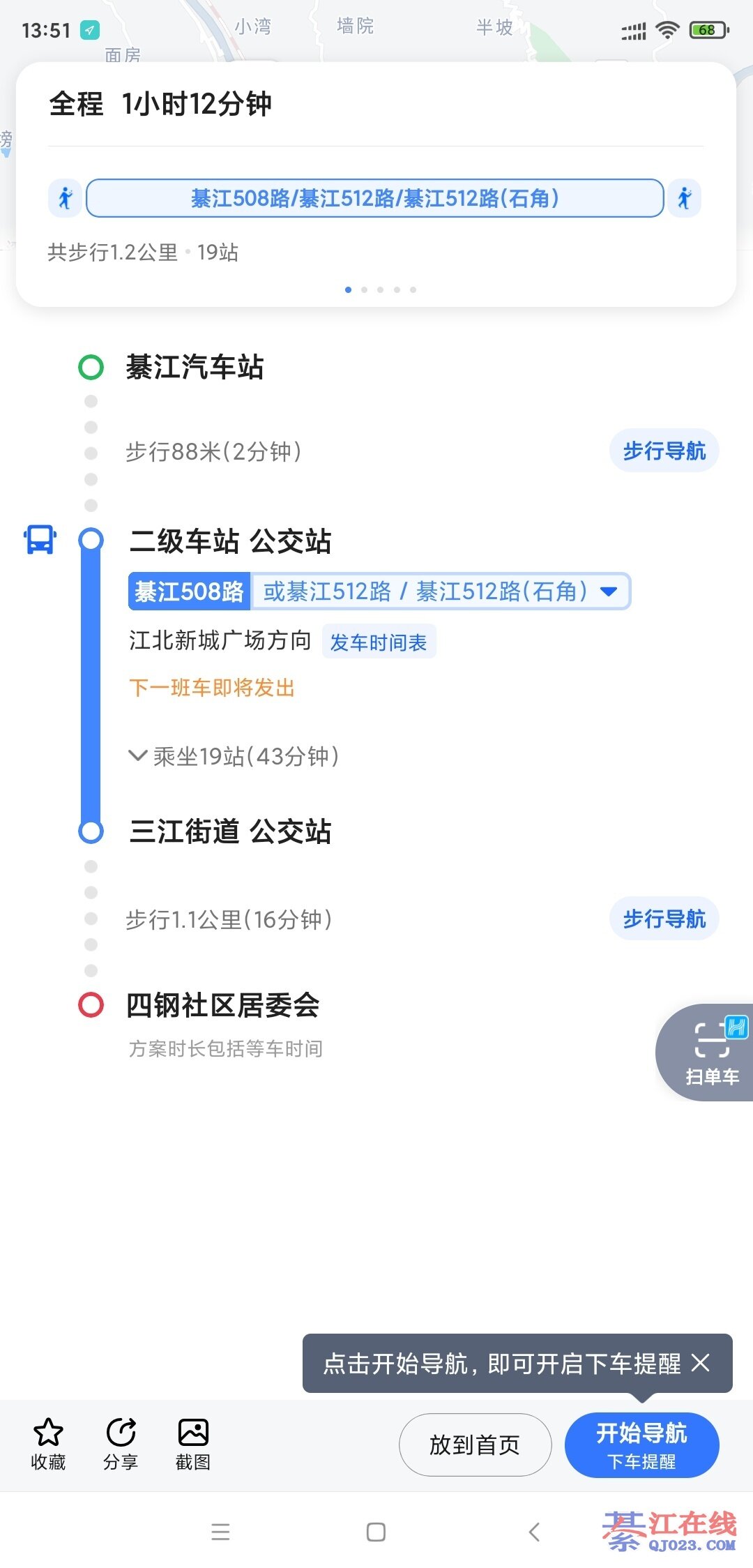
Task: Open the 扫单车 bike scanner
Action: click(x=711, y=1053)
